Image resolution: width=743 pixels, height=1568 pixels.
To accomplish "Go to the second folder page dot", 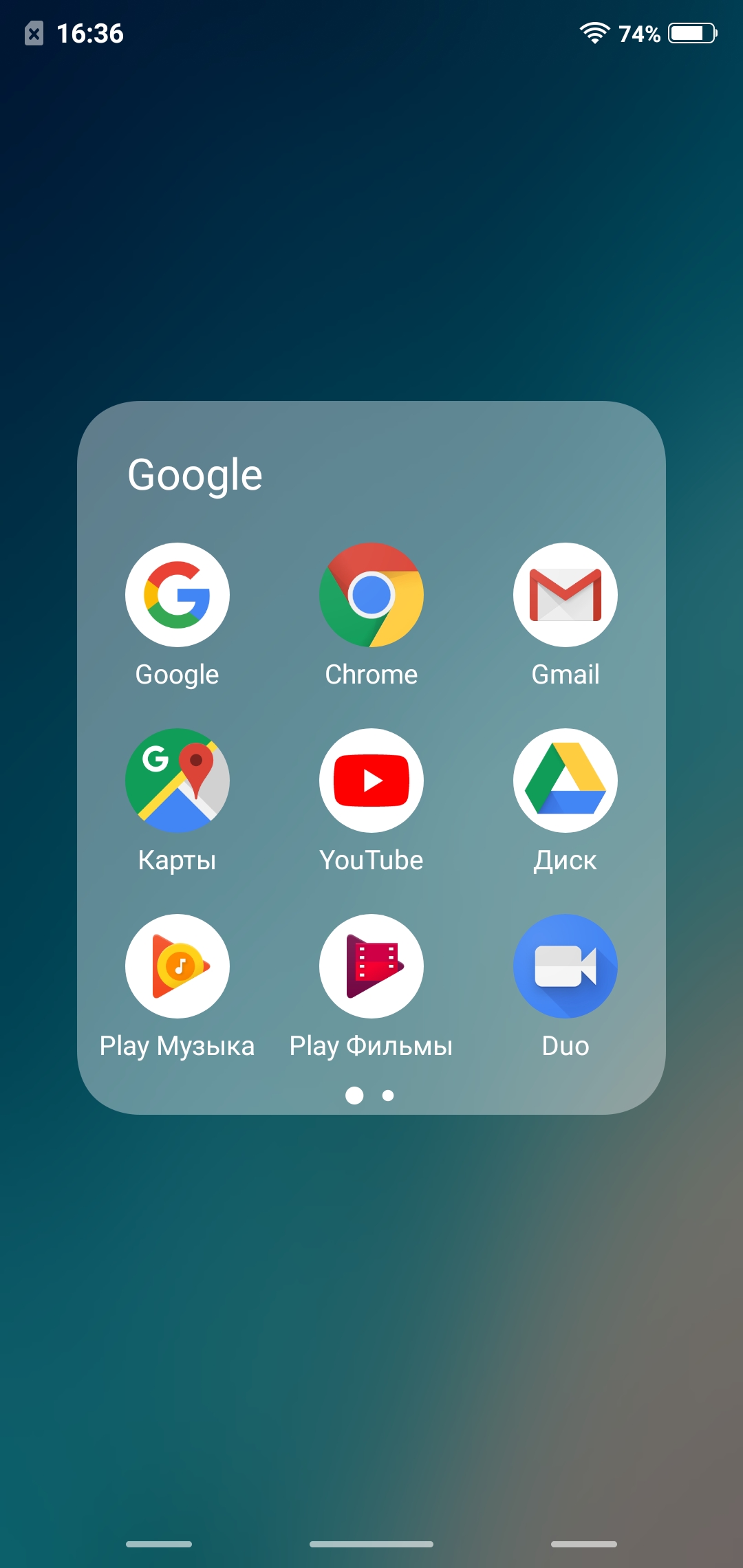I will [x=388, y=1096].
